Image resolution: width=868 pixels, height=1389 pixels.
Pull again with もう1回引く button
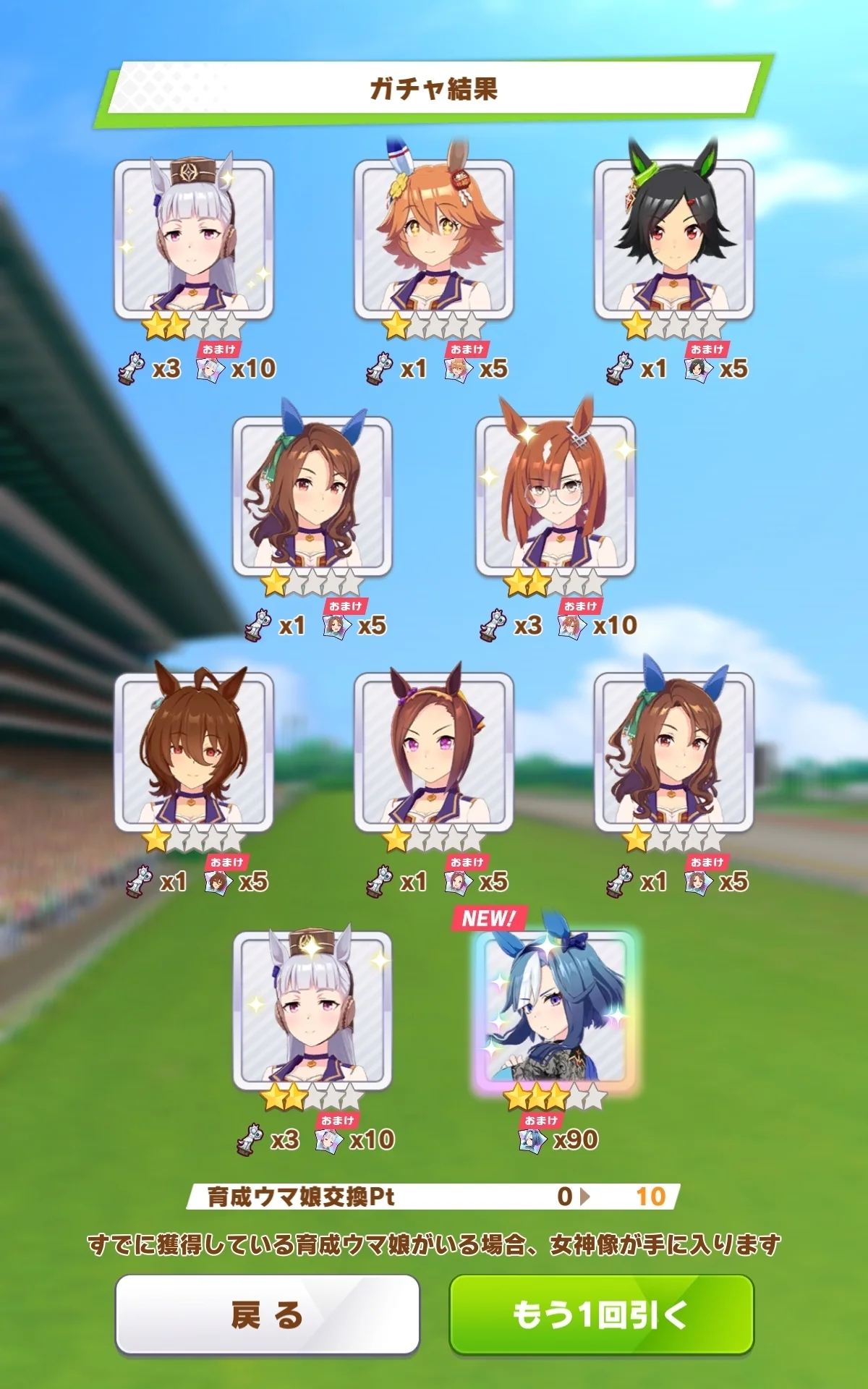[x=601, y=1314]
